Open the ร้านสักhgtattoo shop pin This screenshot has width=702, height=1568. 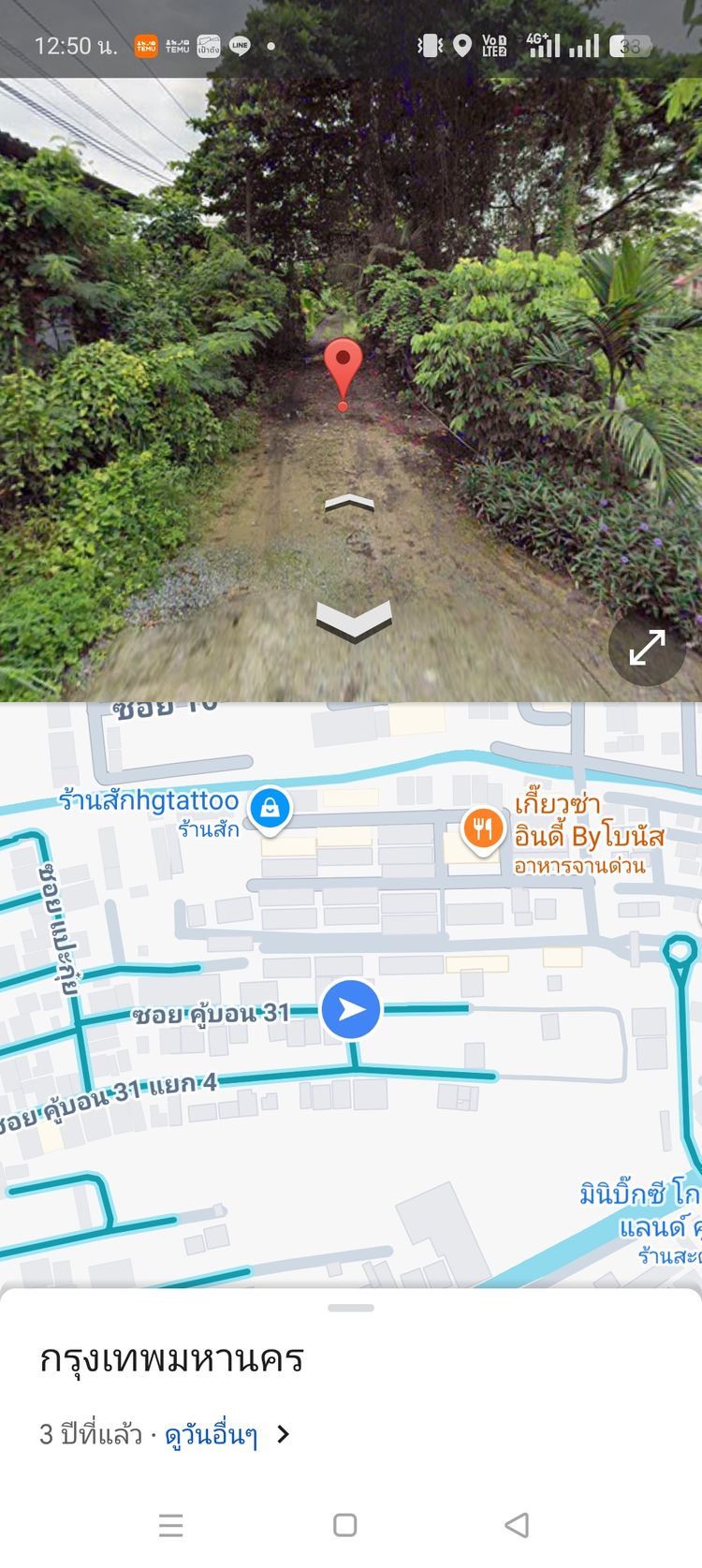[x=270, y=806]
